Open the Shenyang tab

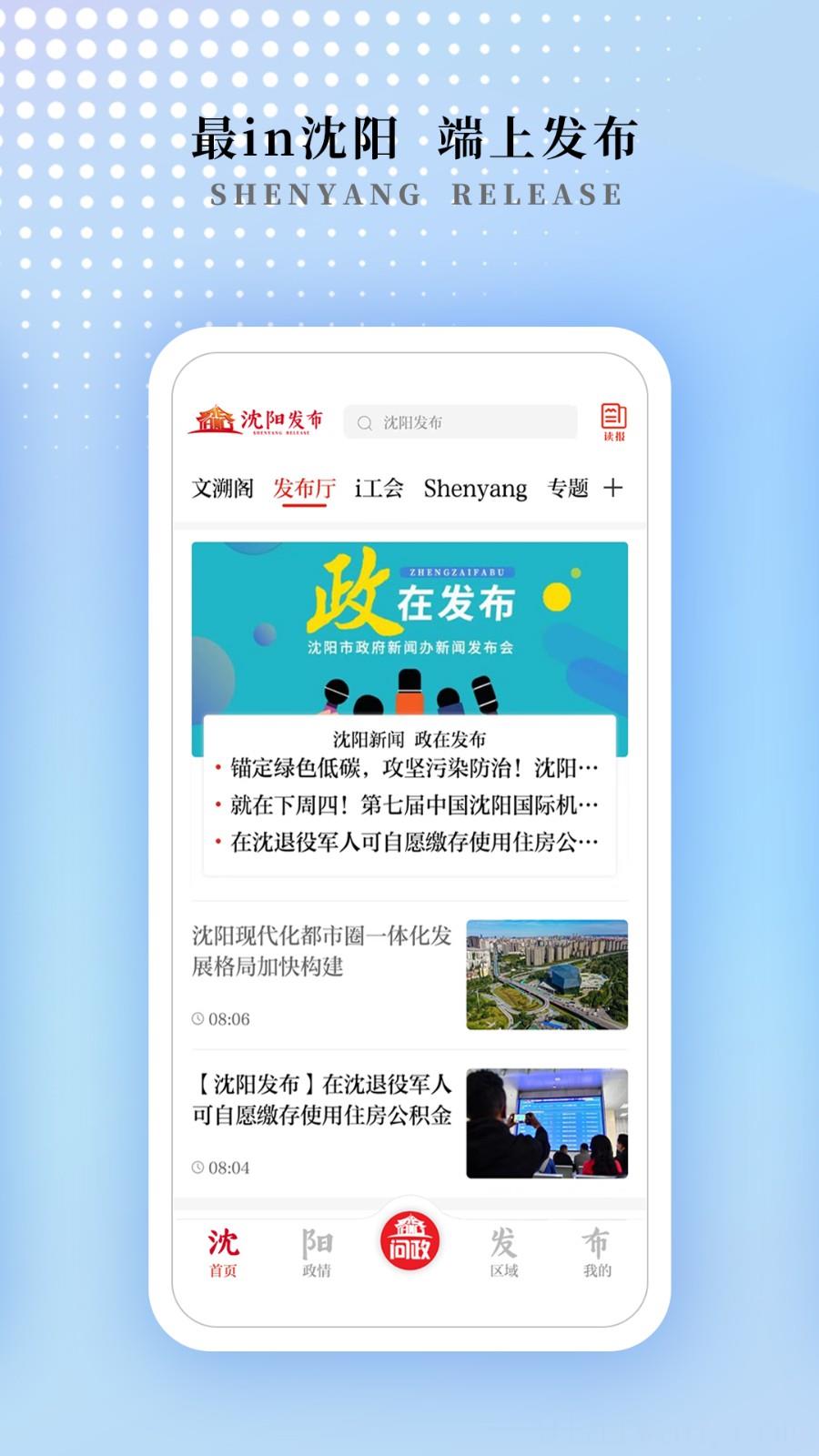click(x=477, y=488)
